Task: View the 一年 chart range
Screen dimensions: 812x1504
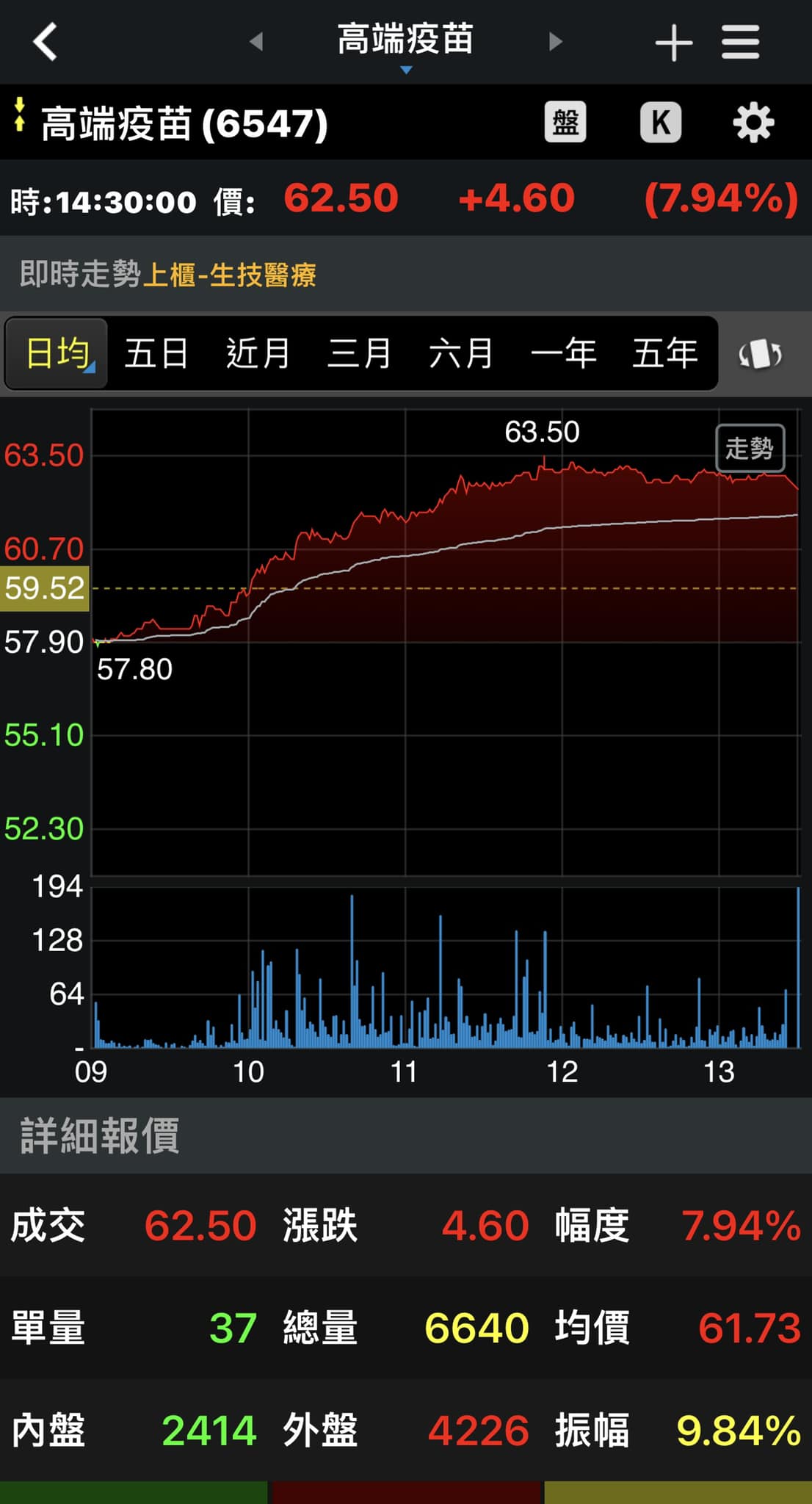Action: click(x=563, y=353)
